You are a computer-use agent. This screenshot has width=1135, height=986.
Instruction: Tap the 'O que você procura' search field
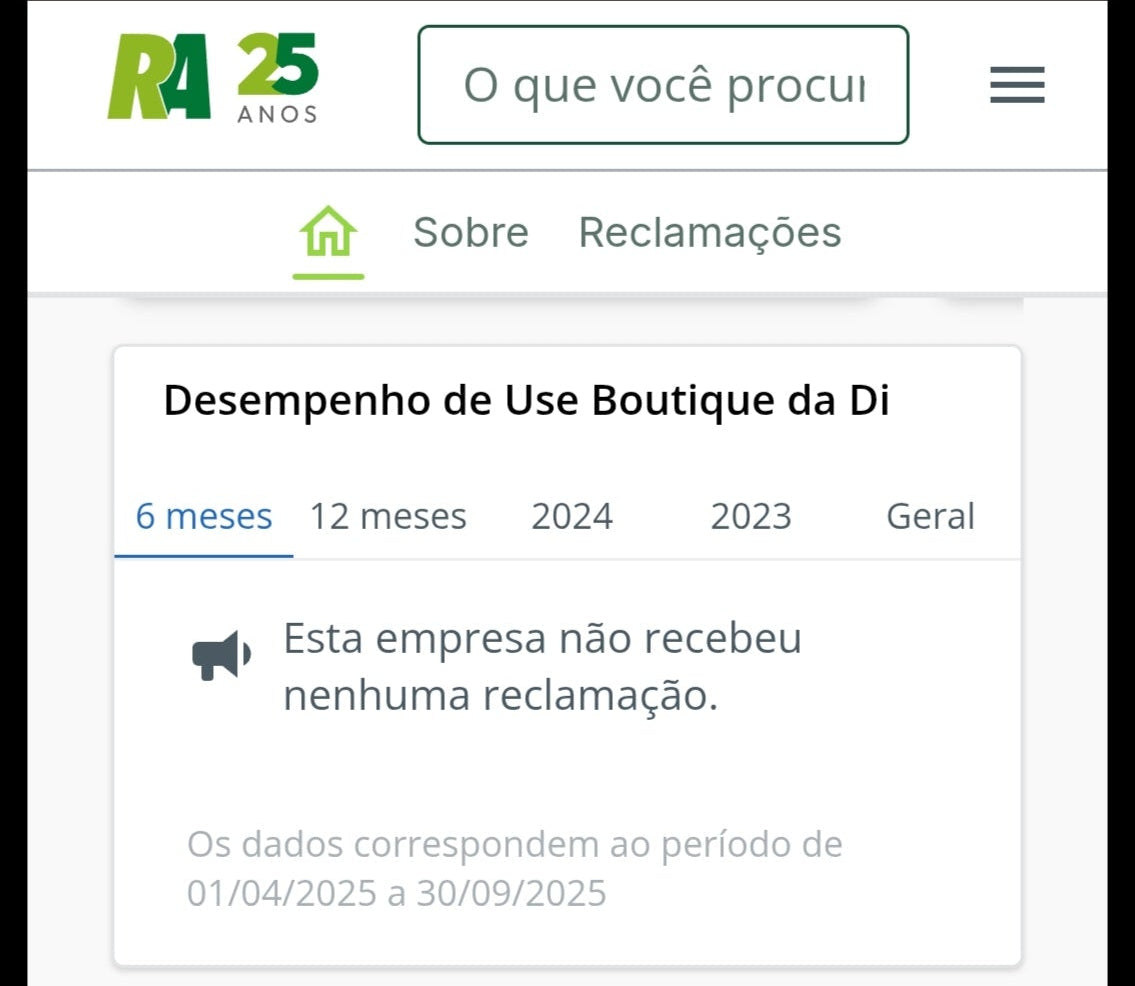click(x=663, y=85)
